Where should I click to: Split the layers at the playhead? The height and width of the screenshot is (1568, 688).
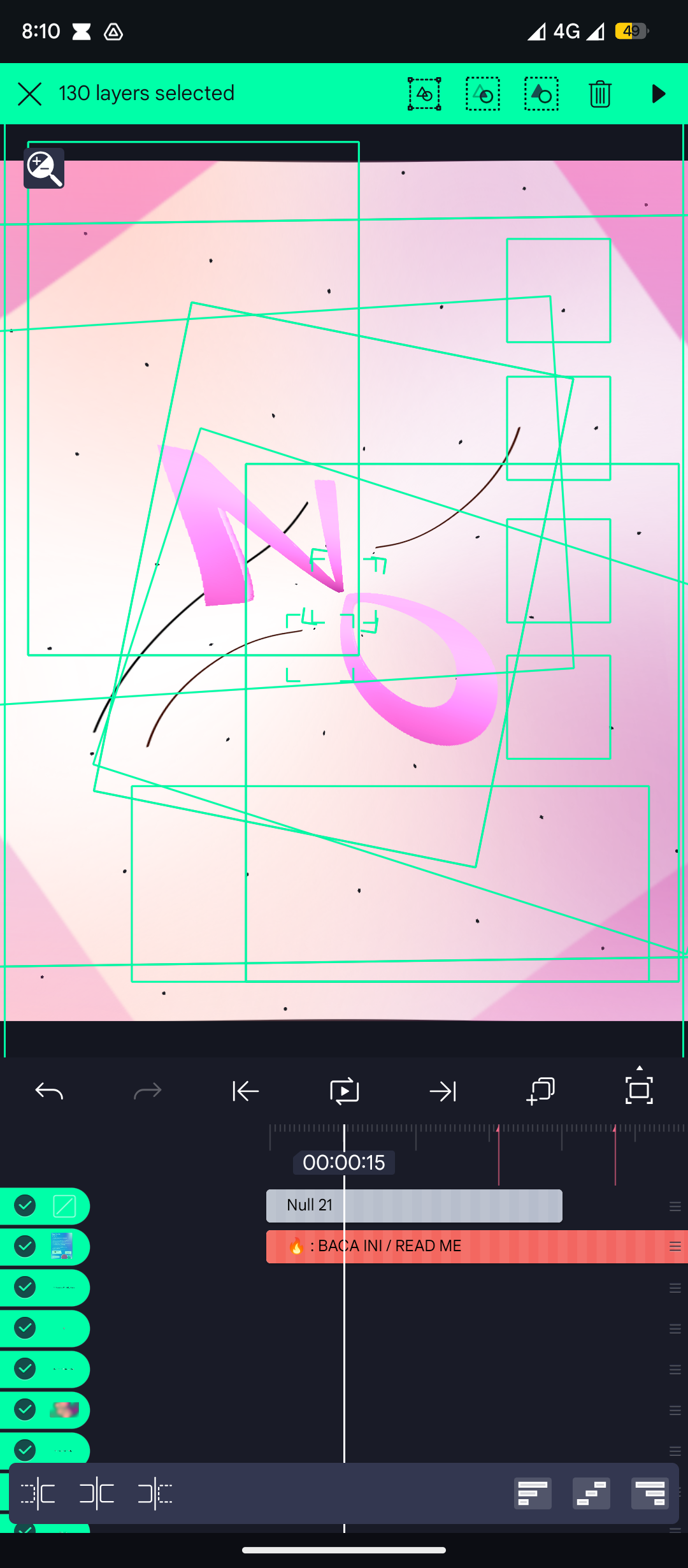pos(96,1493)
